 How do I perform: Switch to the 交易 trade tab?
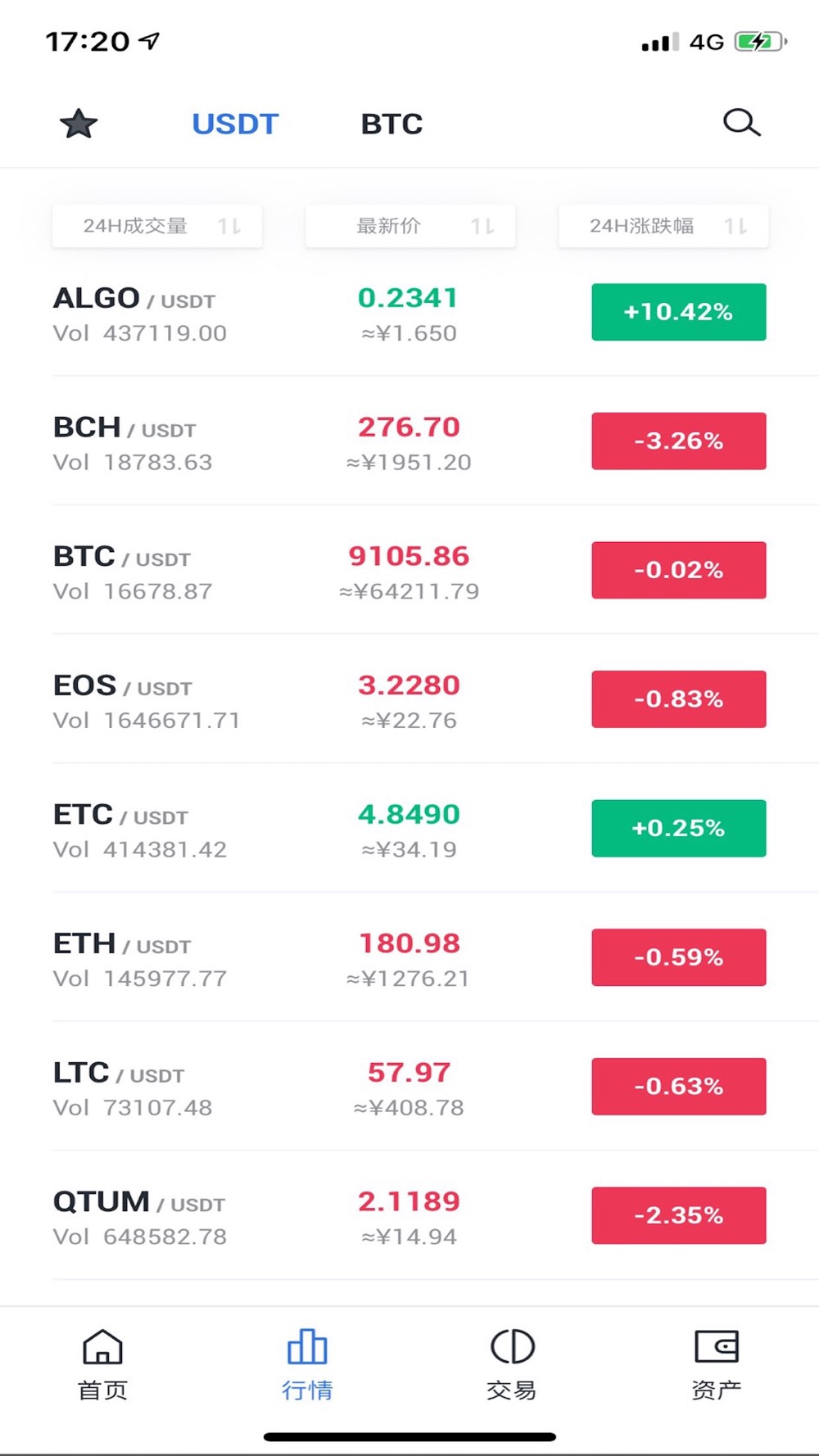pos(512,1365)
